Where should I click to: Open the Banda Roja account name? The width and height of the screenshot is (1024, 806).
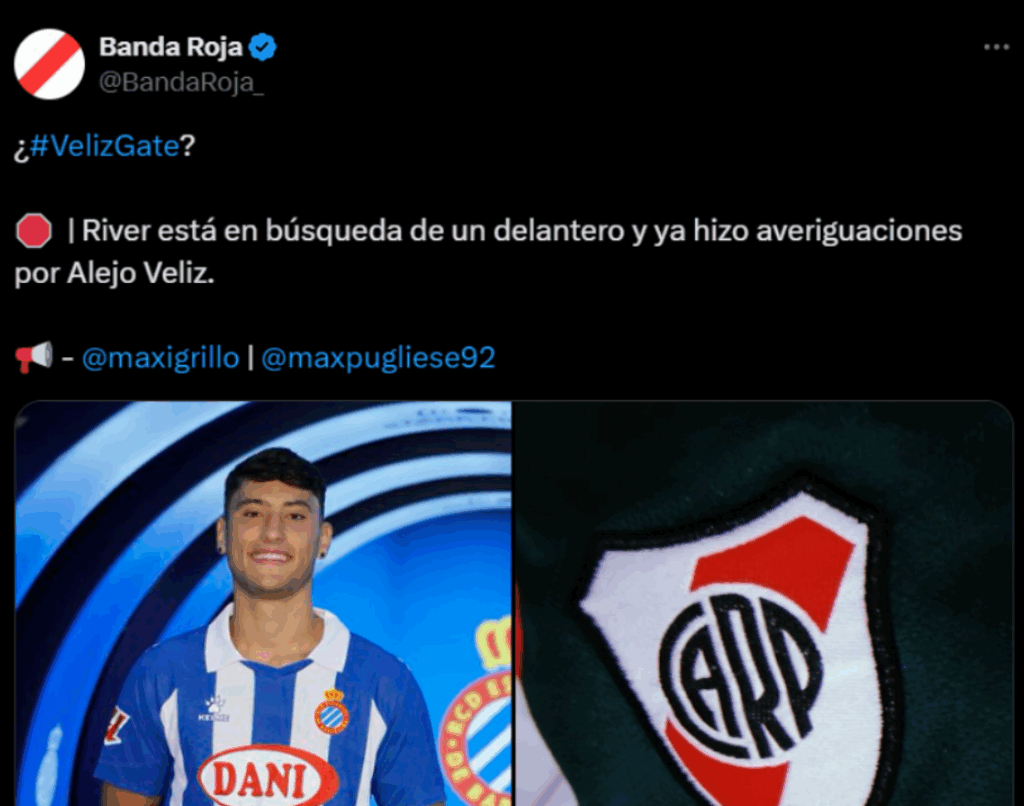tap(170, 46)
